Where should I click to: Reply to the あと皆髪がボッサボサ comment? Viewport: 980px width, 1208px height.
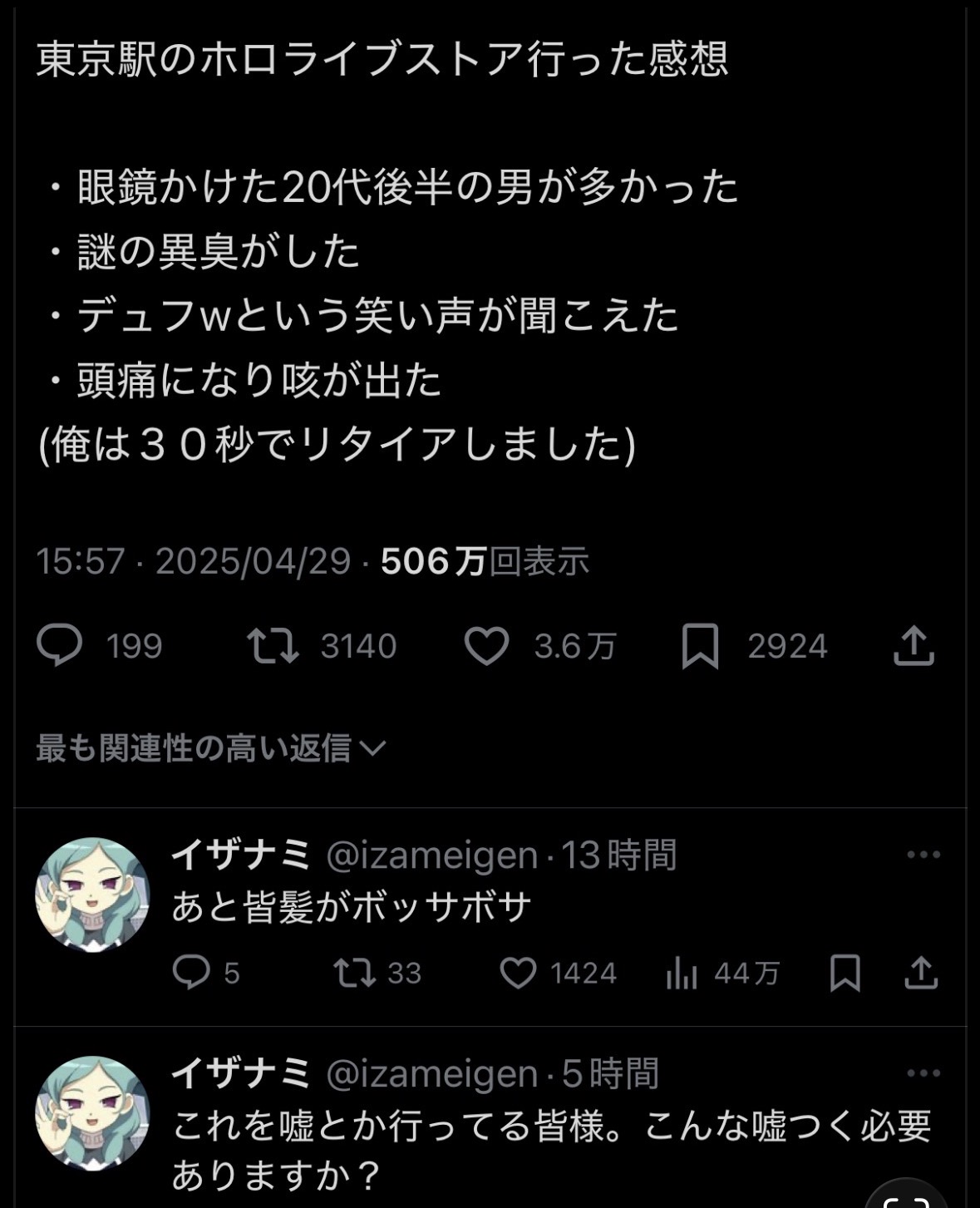(x=191, y=972)
